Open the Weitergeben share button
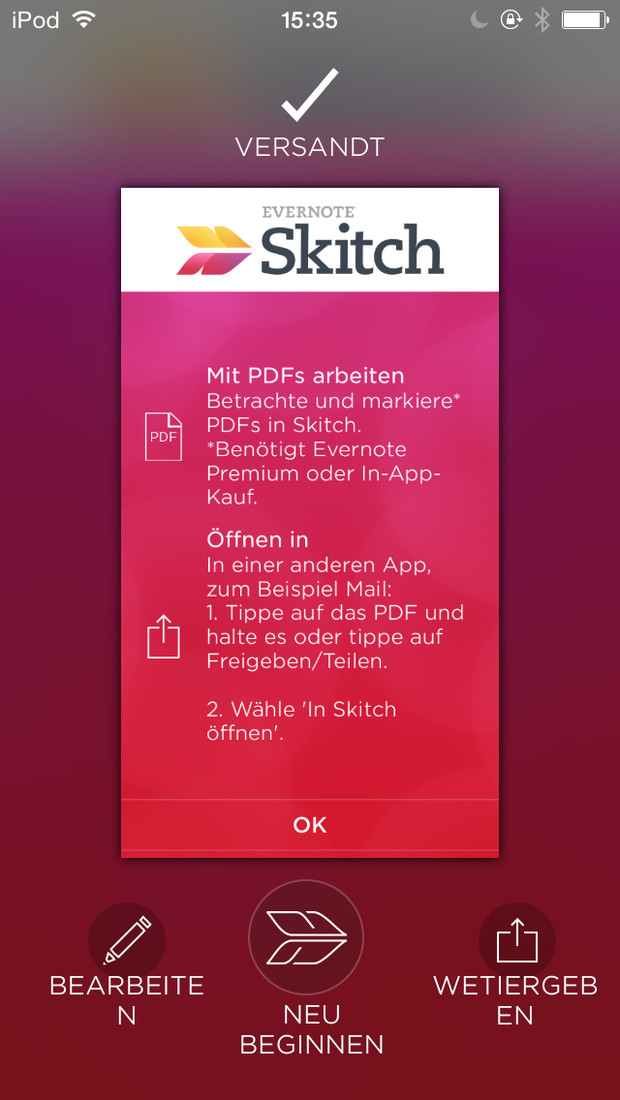Image resolution: width=620 pixels, height=1100 pixels. pos(517,941)
